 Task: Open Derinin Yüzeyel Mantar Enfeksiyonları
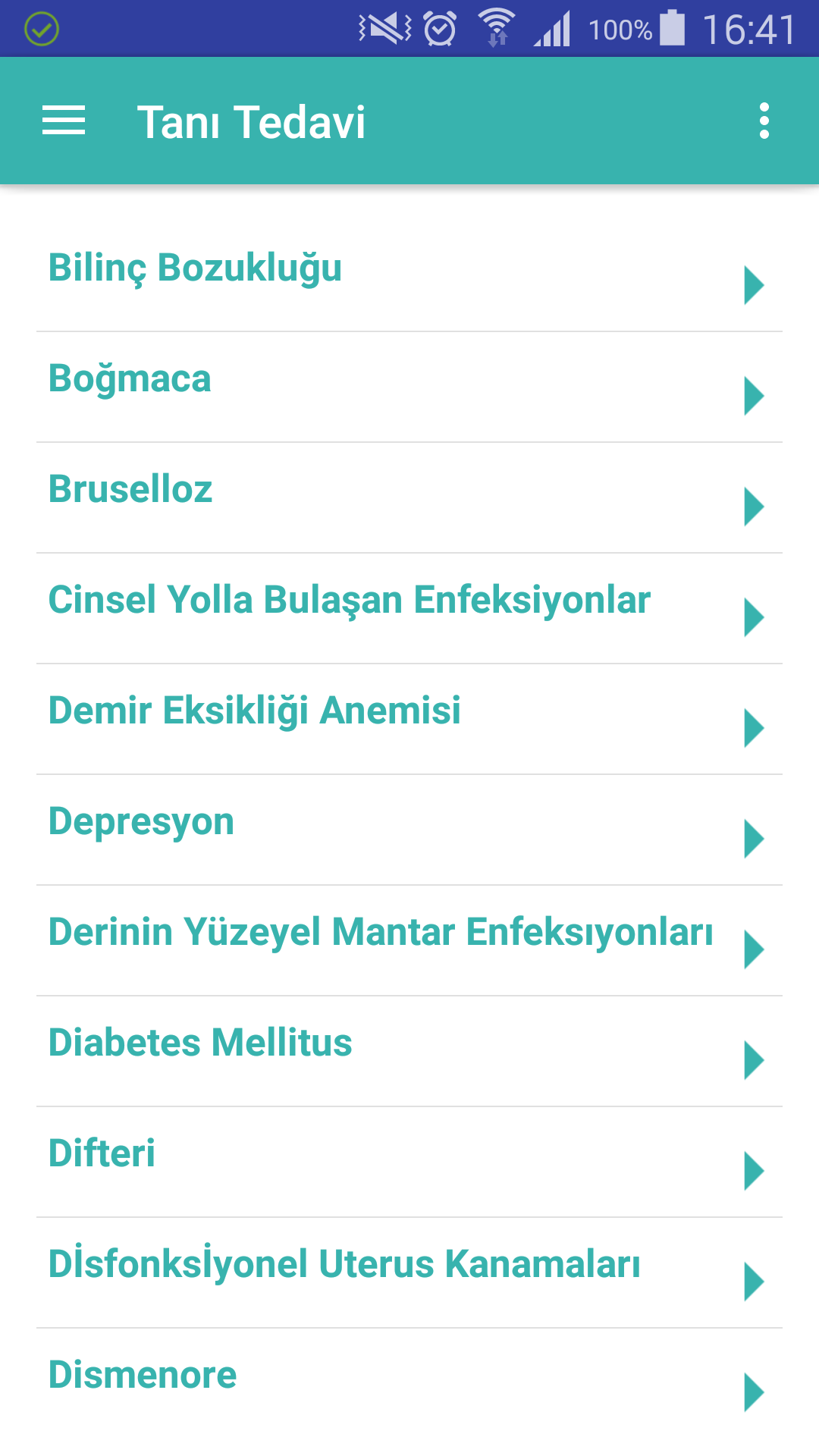pos(409,941)
